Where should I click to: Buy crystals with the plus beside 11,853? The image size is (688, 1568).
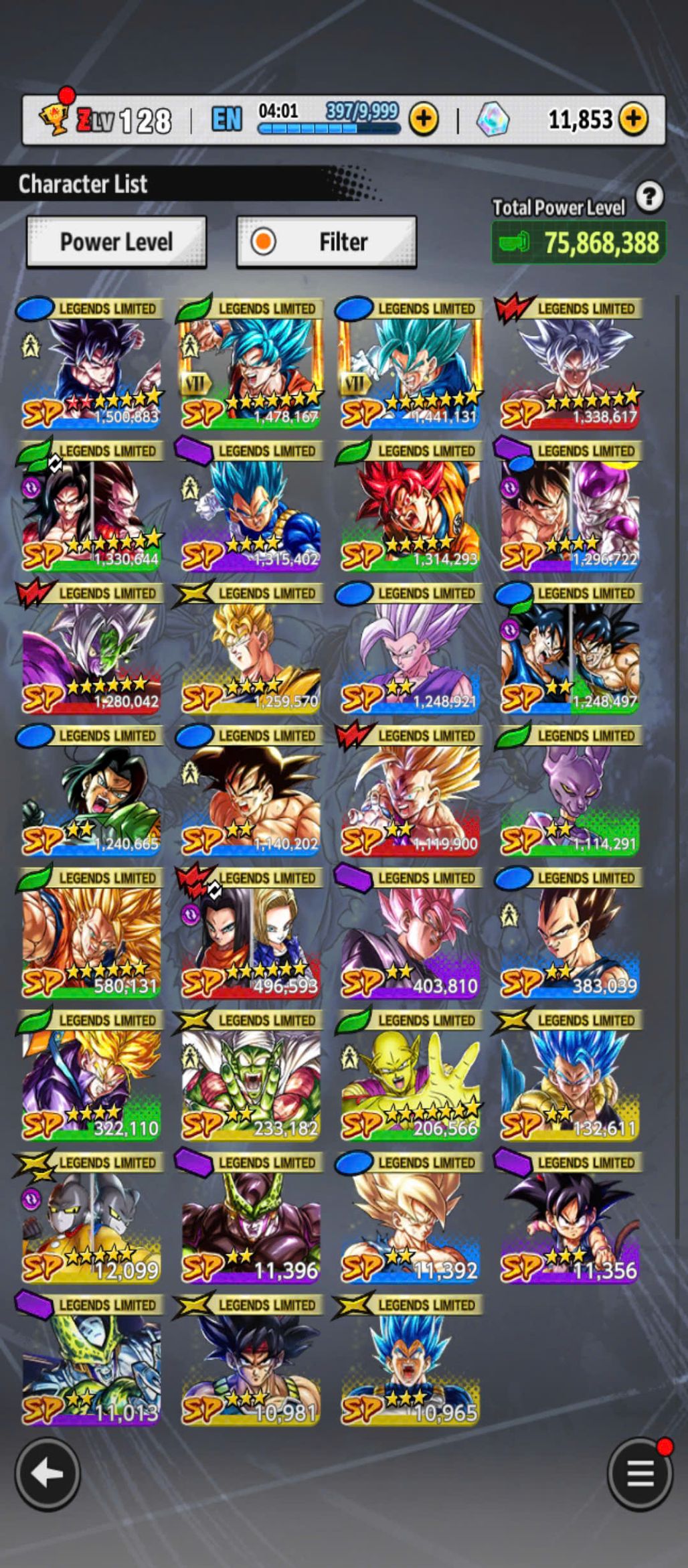(x=633, y=119)
